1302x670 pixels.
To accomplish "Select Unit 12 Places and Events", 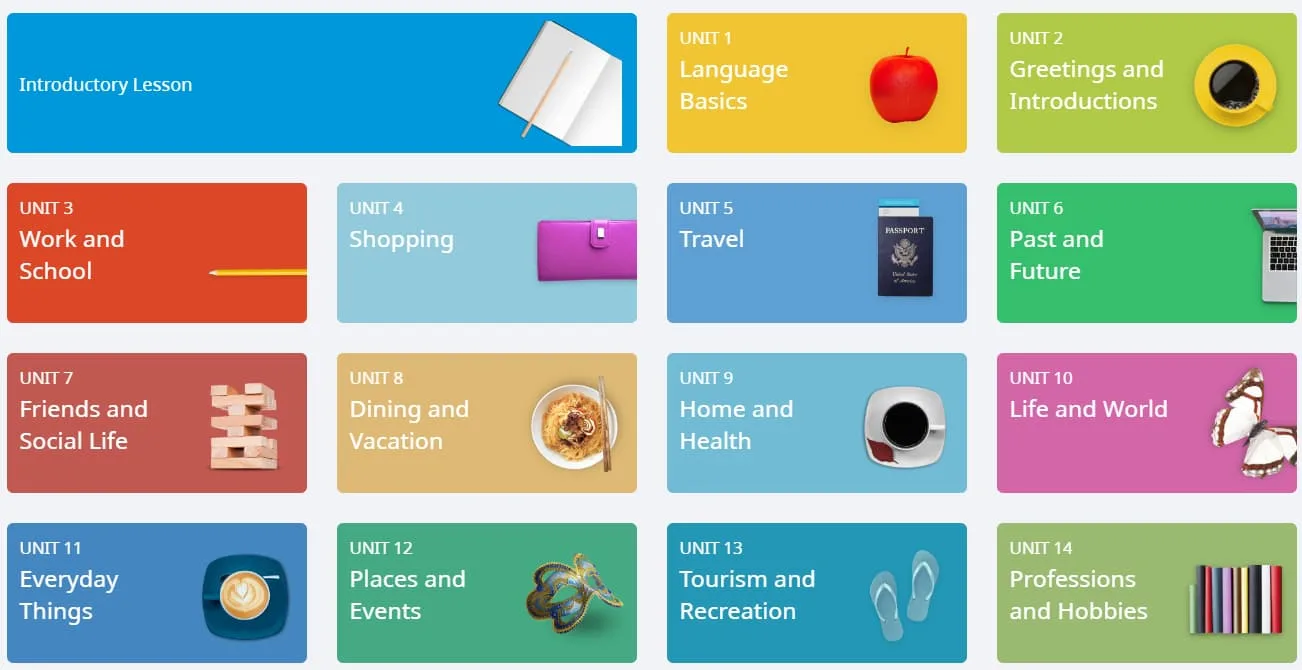I will pos(486,593).
